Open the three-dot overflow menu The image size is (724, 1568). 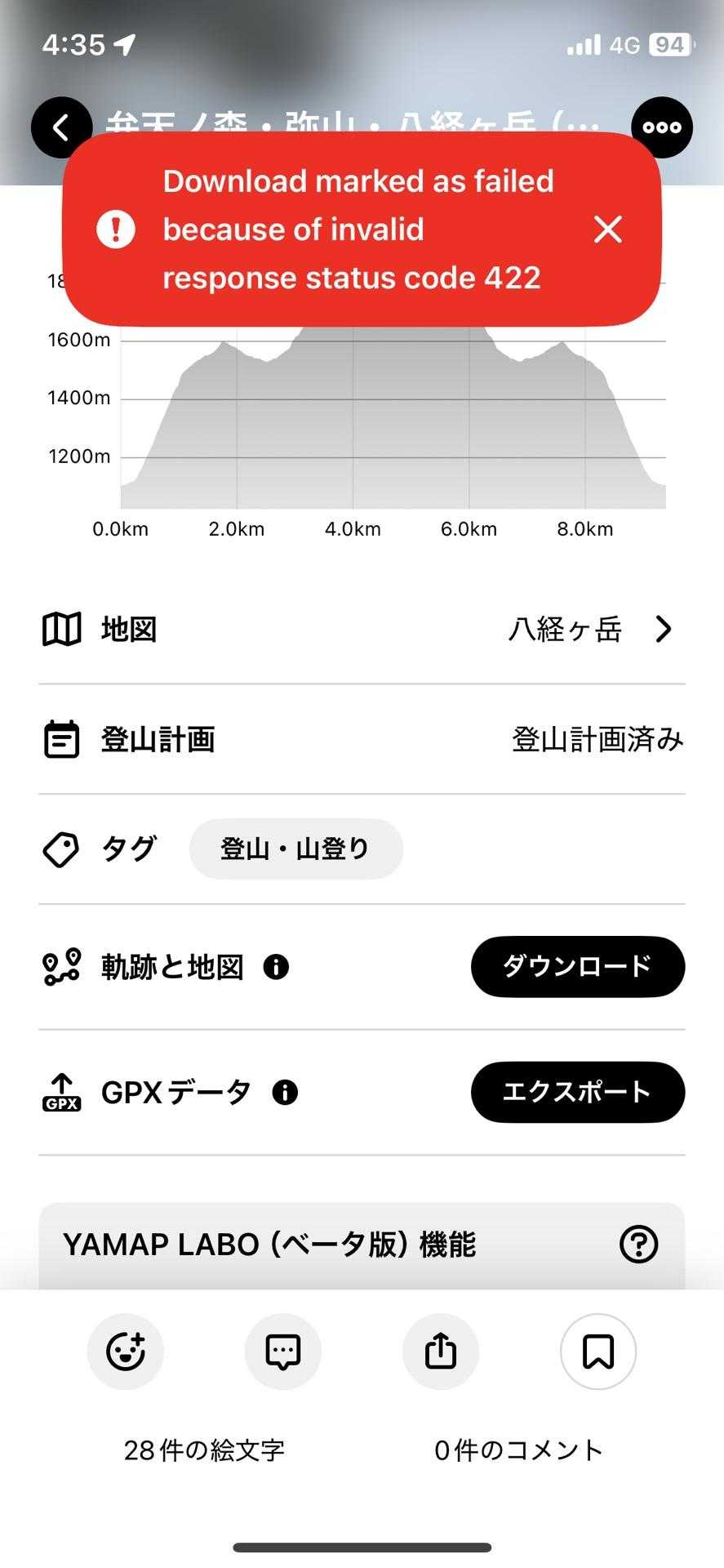click(x=661, y=127)
